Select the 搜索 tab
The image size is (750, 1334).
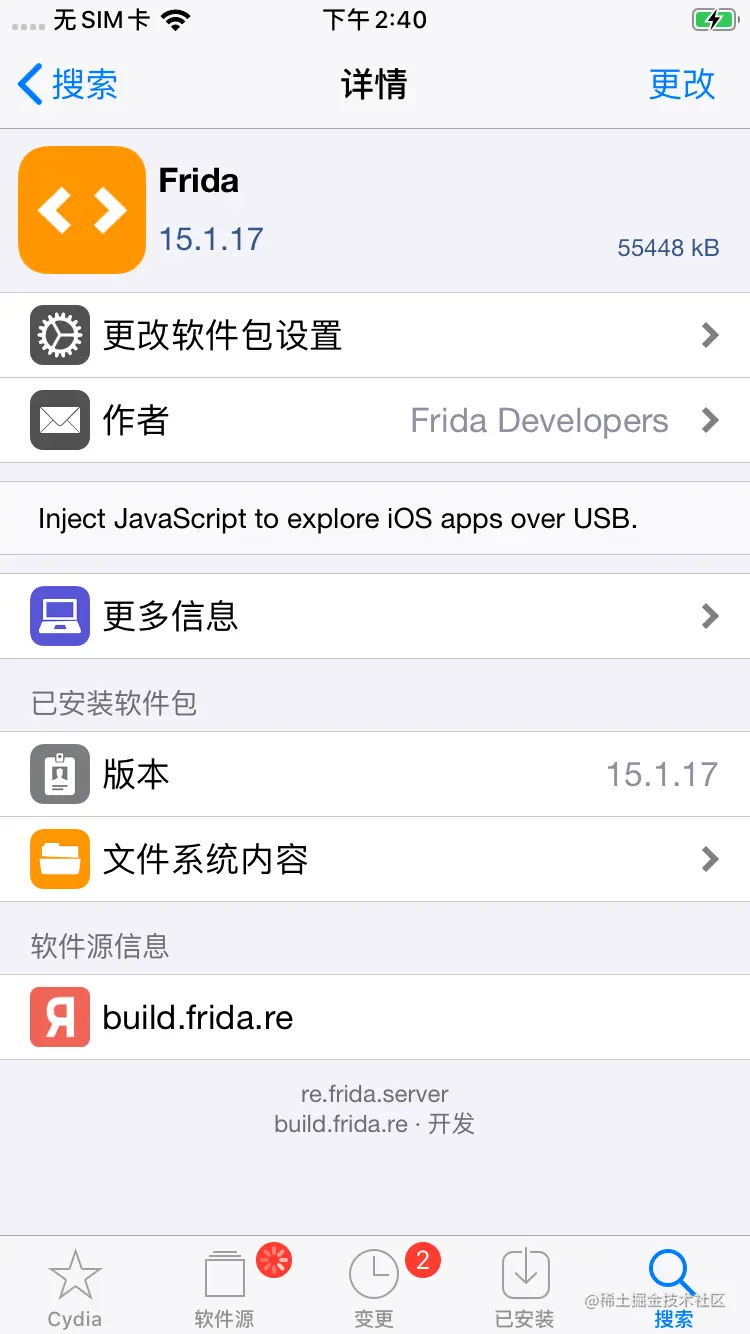click(673, 1286)
